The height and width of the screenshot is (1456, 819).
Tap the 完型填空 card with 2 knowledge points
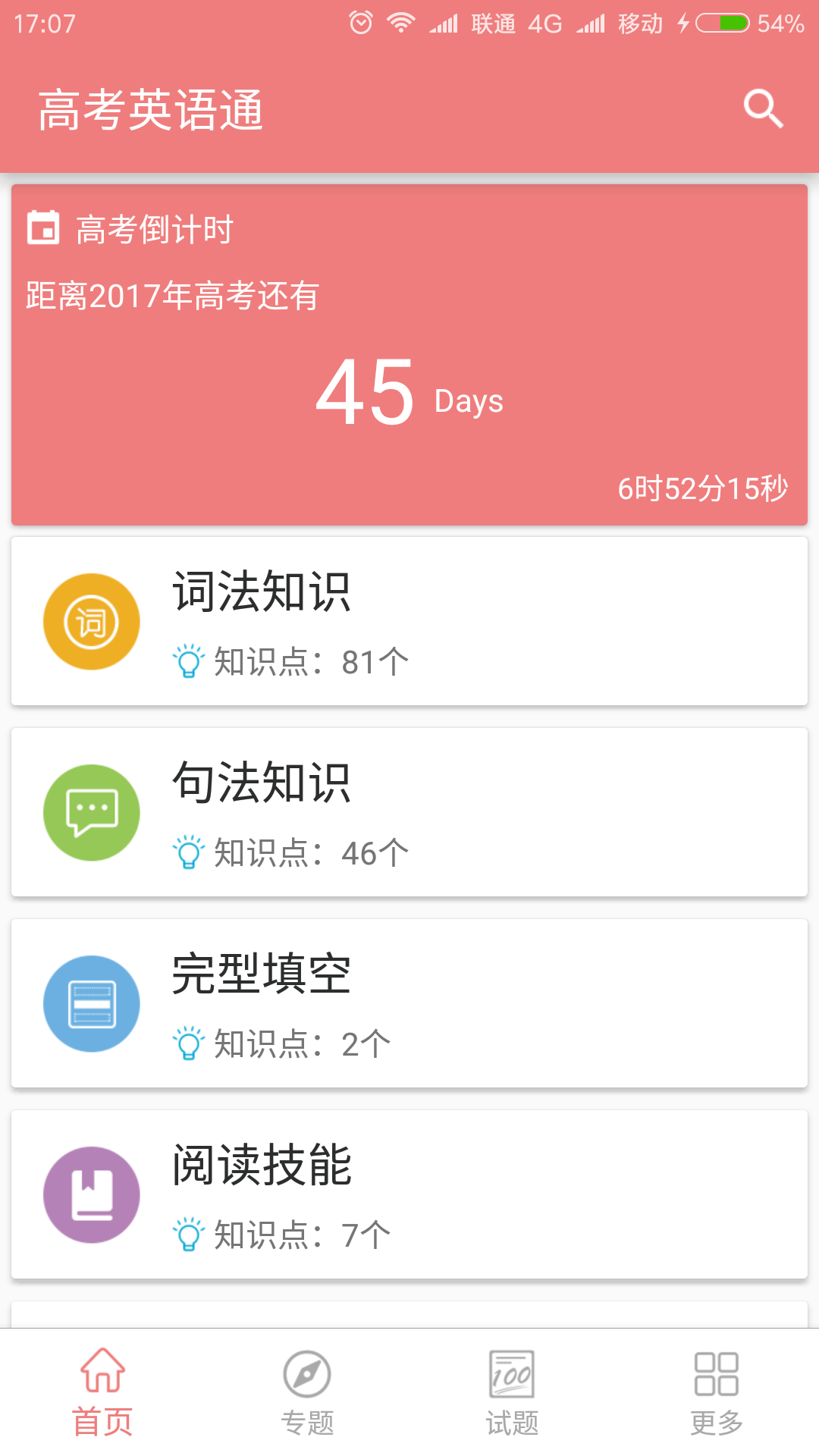[409, 1003]
